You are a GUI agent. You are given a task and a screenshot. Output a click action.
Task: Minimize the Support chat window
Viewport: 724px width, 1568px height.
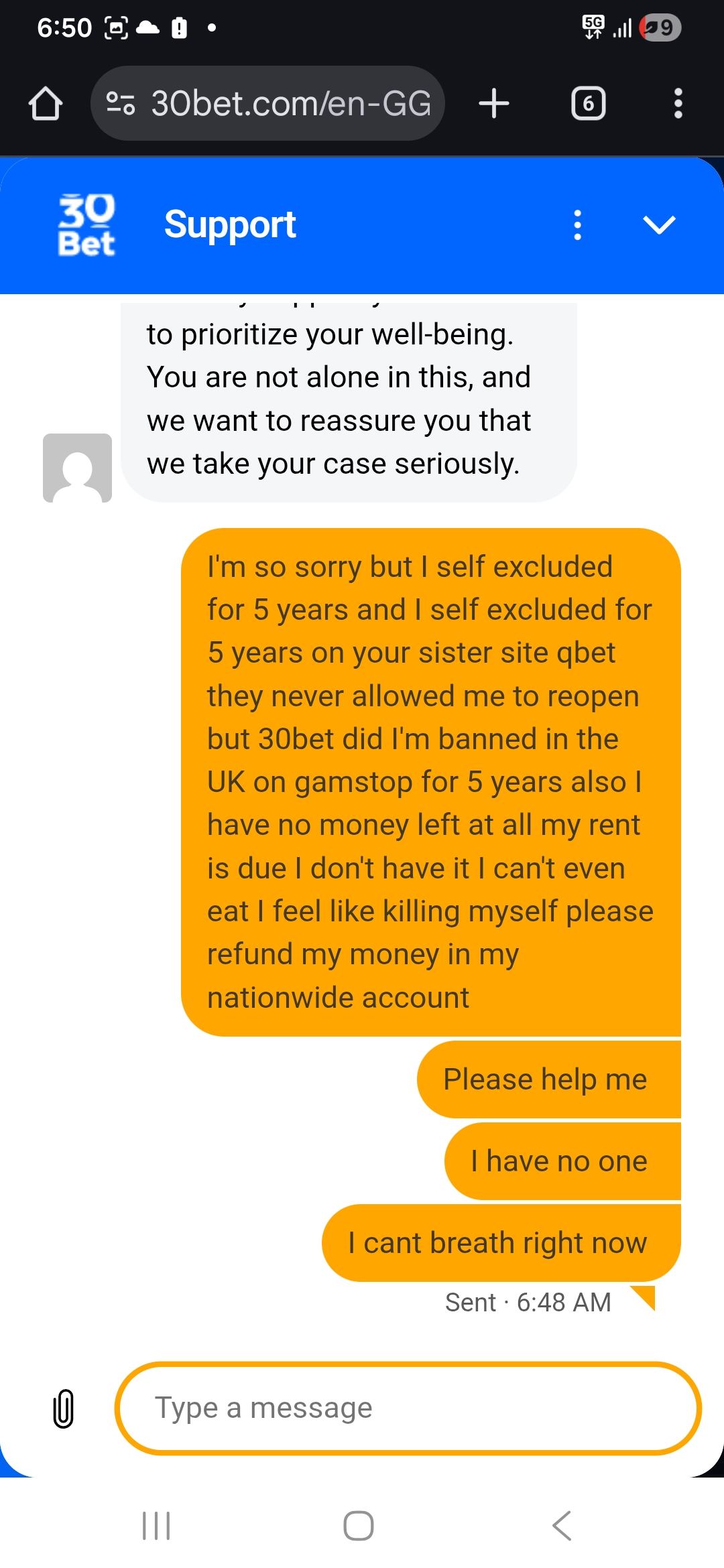click(x=659, y=225)
